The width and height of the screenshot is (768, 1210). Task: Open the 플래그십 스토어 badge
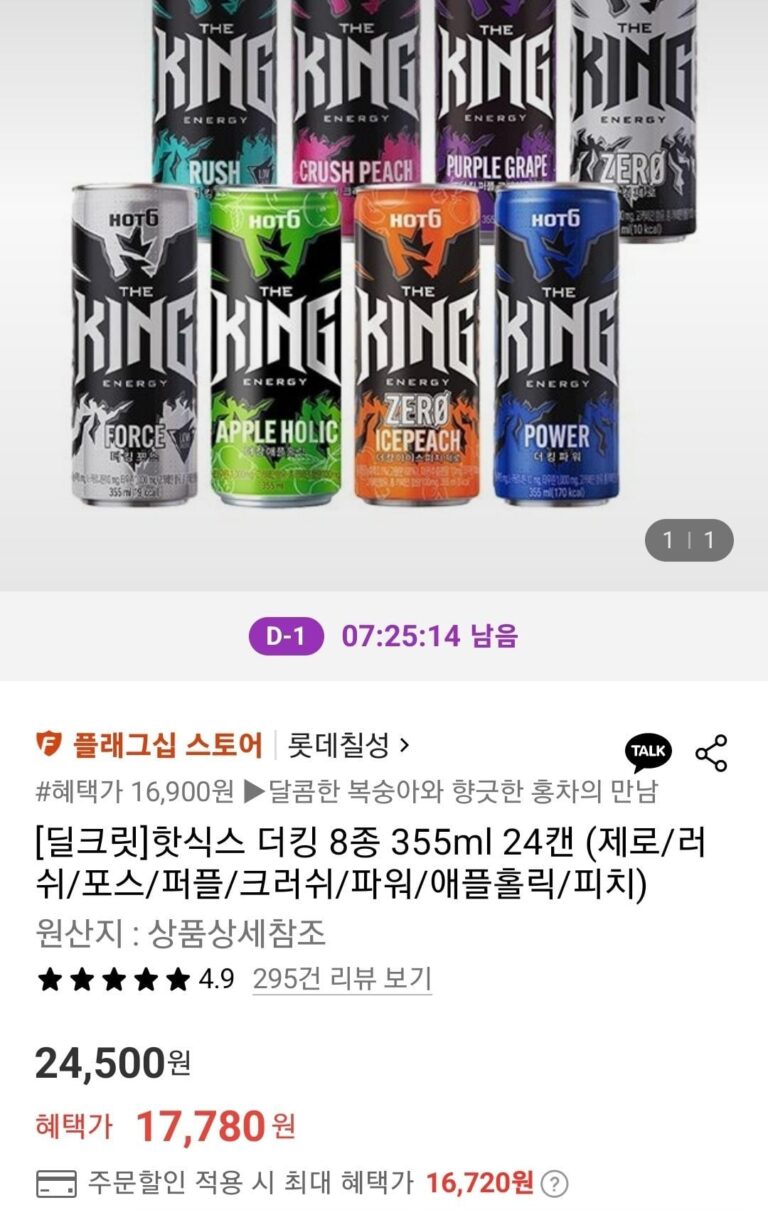150,745
